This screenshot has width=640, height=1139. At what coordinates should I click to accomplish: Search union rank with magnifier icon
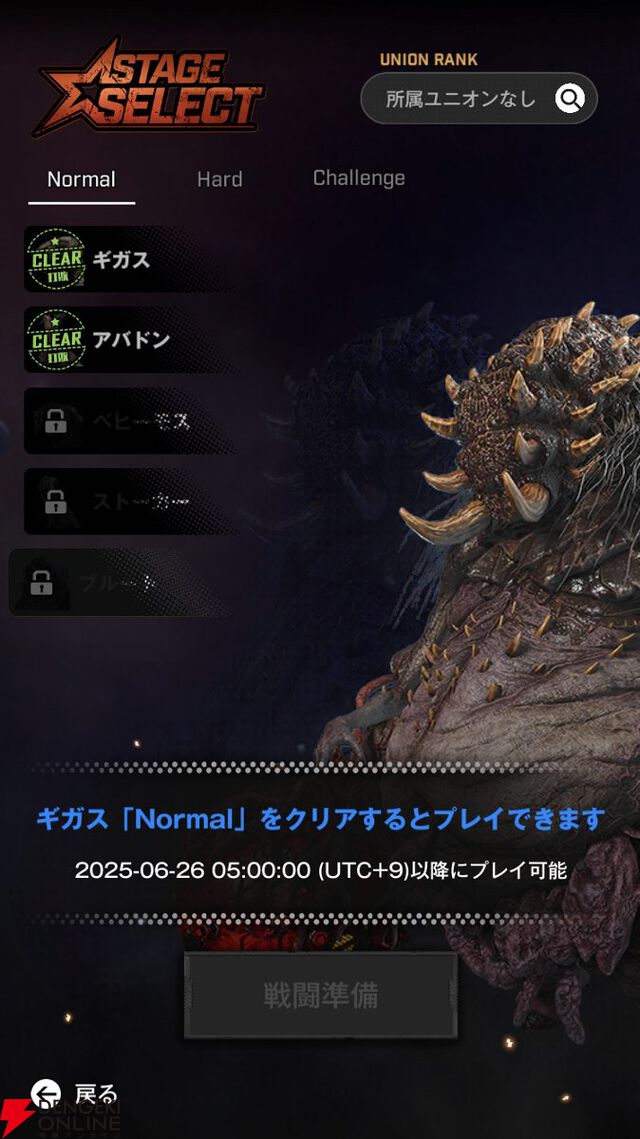(x=570, y=98)
